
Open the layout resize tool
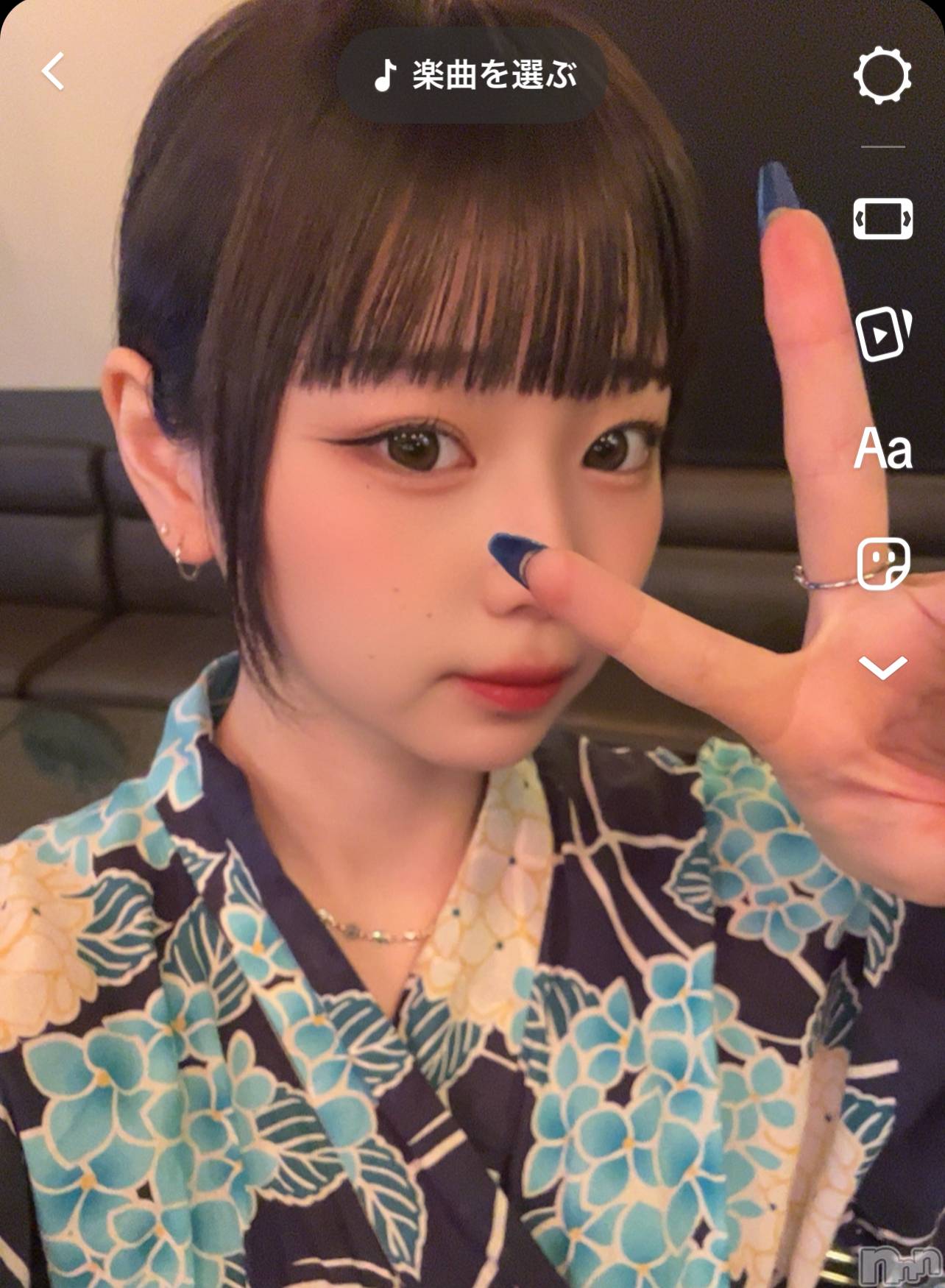[x=882, y=219]
